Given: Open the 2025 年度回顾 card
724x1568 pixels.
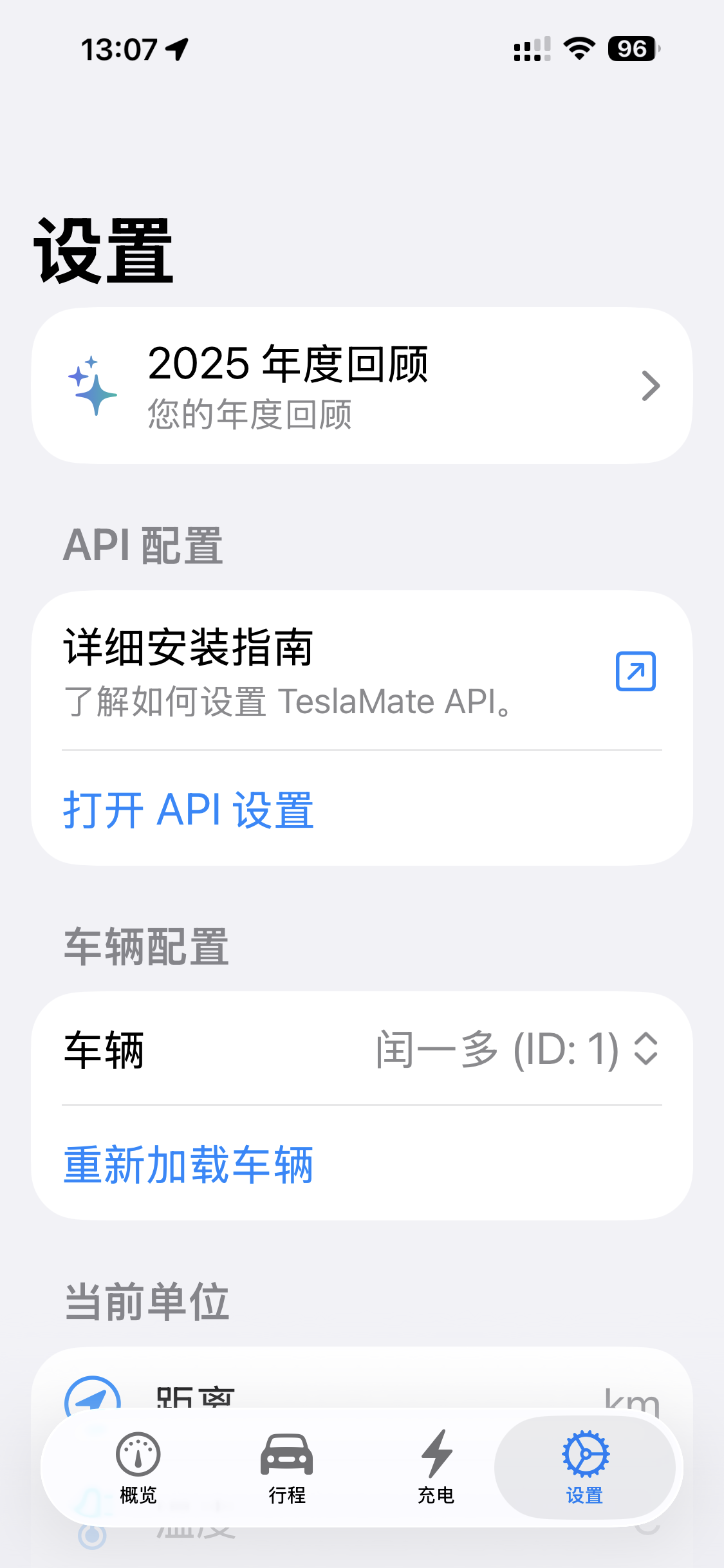Looking at the screenshot, I should (x=362, y=386).
